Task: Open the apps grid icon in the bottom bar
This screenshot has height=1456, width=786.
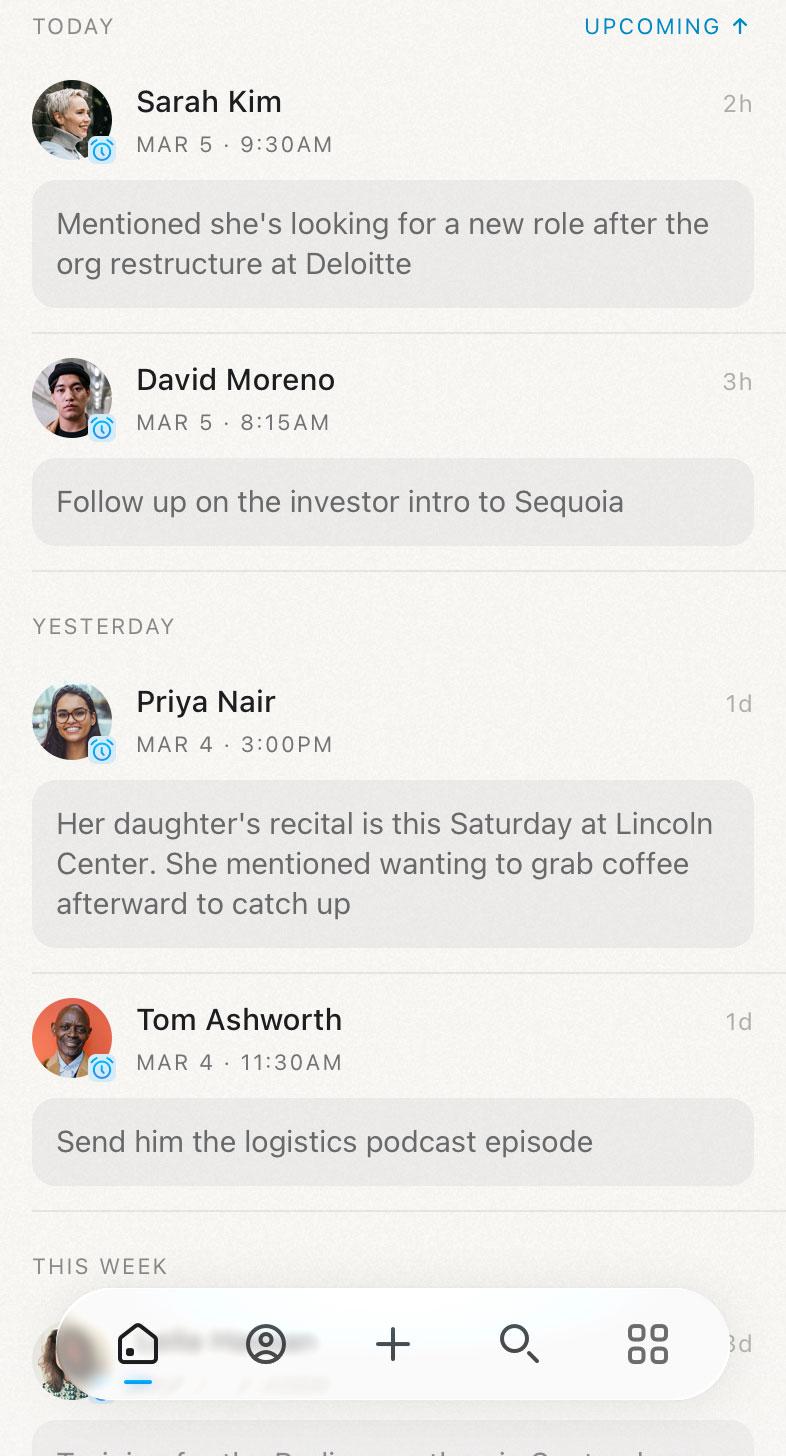Action: [x=647, y=1345]
